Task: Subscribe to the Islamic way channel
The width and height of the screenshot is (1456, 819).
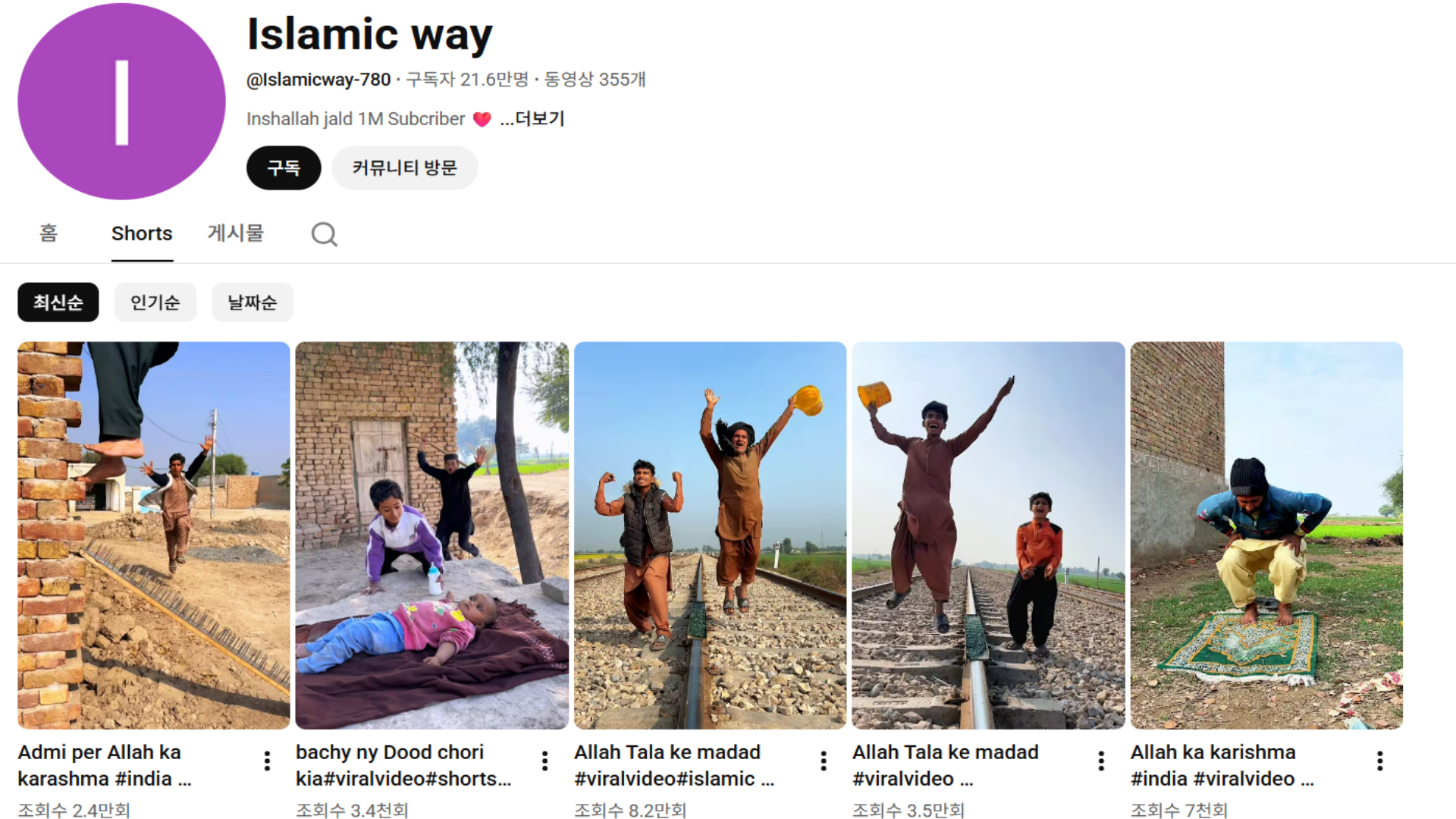Action: click(283, 168)
